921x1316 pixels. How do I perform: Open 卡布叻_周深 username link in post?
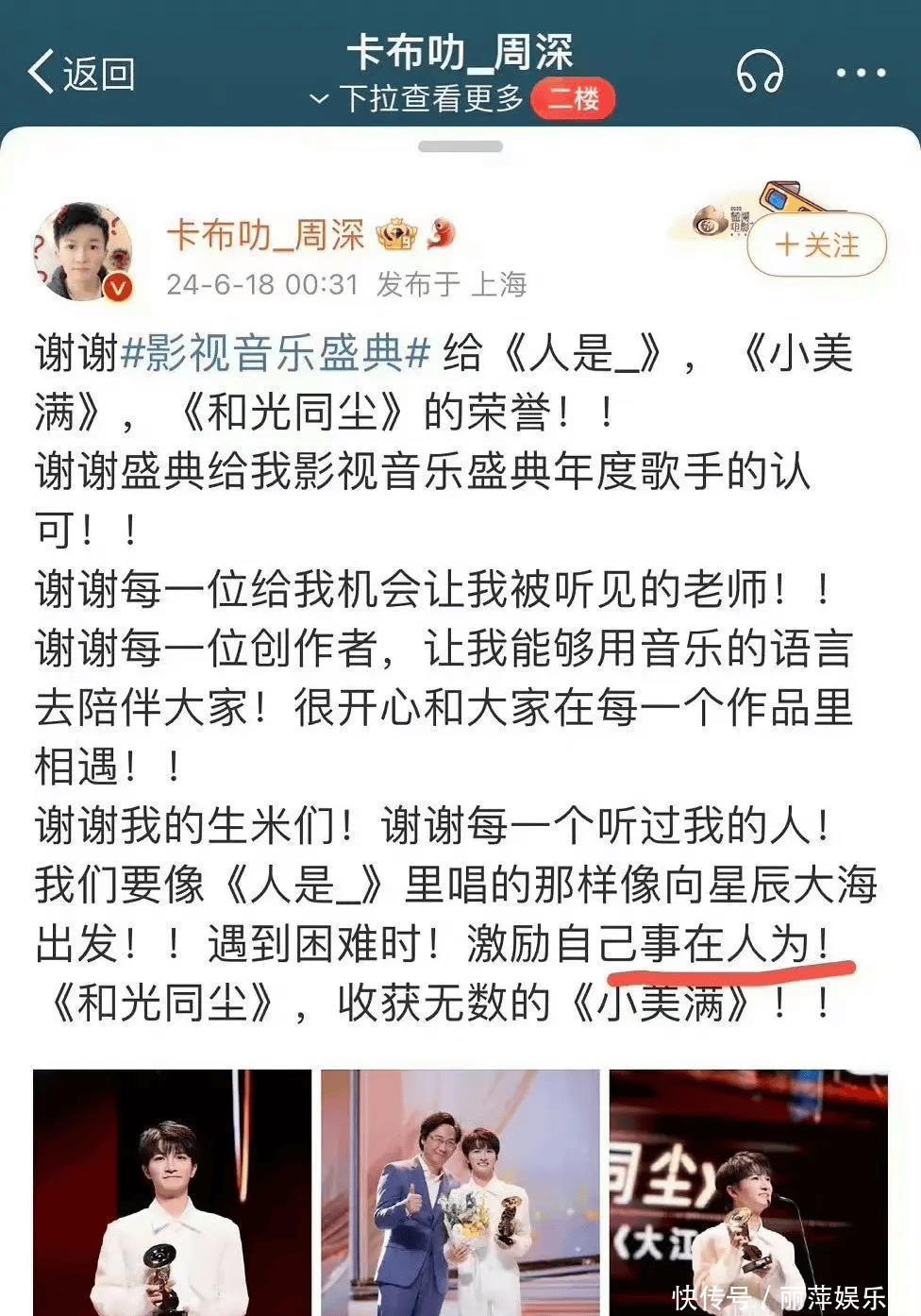click(x=265, y=234)
